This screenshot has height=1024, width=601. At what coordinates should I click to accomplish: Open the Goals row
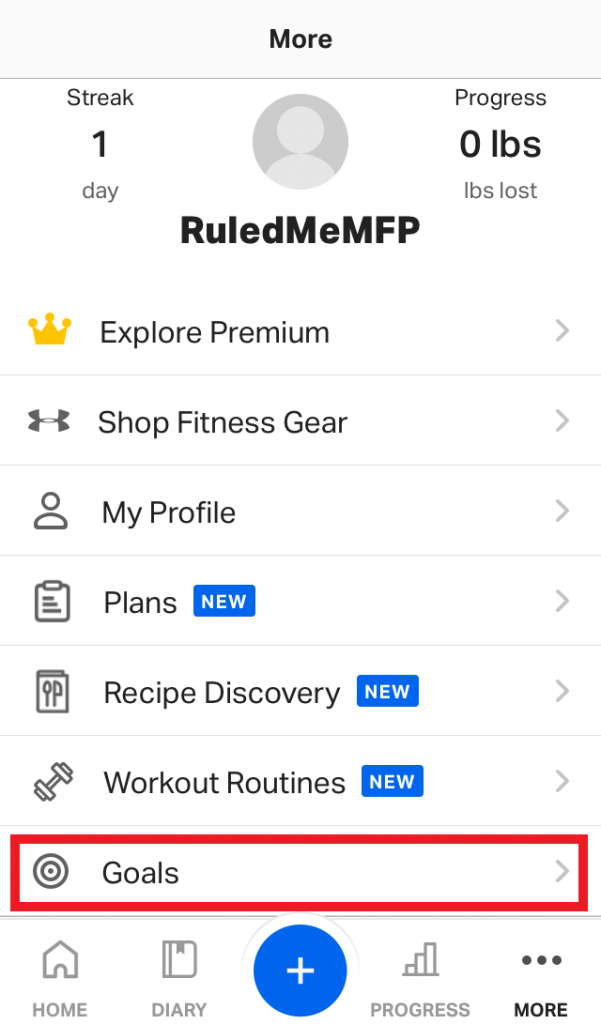click(300, 872)
